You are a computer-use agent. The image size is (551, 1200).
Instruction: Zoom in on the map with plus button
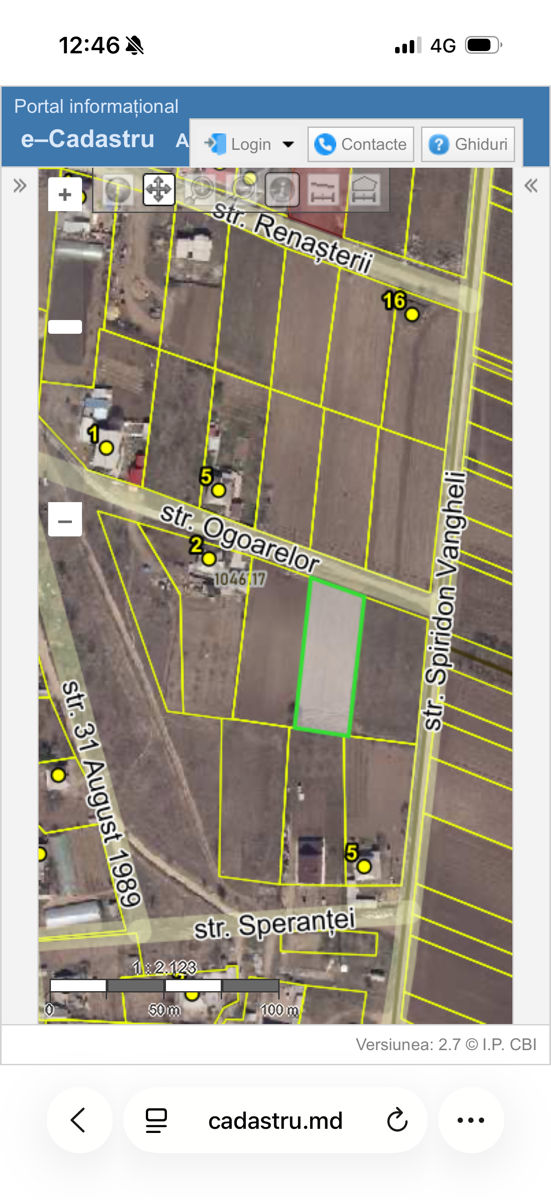(65, 194)
